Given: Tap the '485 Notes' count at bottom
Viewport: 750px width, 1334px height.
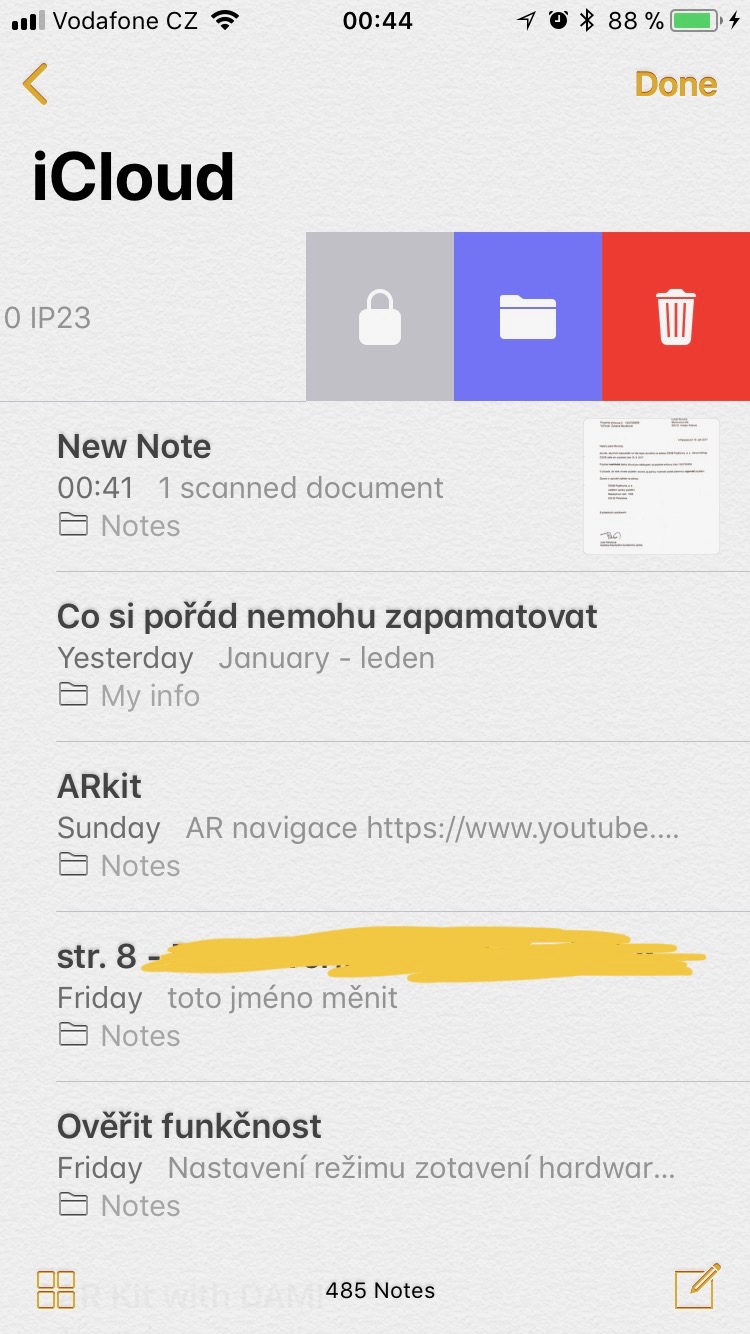Looking at the screenshot, I should point(379,1291).
